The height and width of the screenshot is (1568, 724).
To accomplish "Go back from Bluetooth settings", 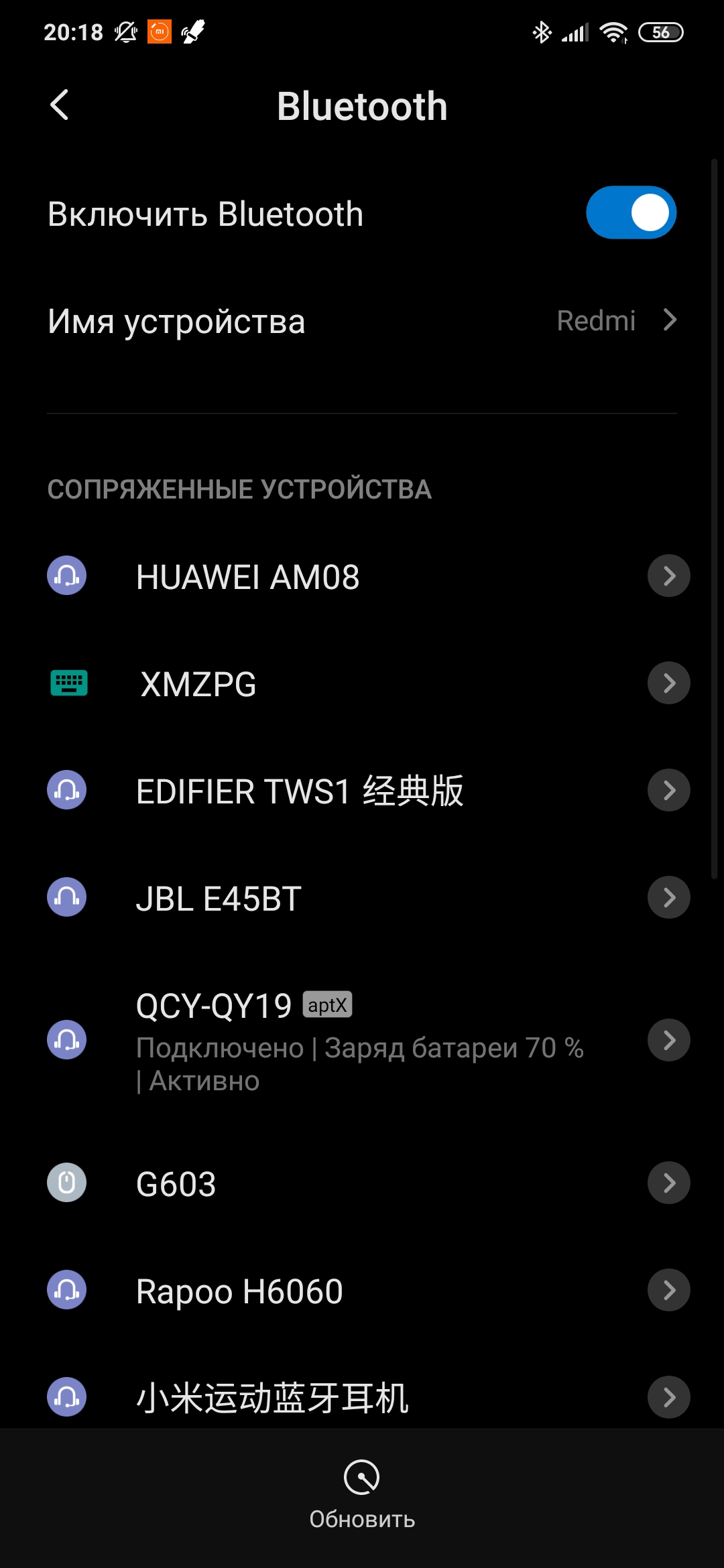I will pyautogui.click(x=60, y=105).
